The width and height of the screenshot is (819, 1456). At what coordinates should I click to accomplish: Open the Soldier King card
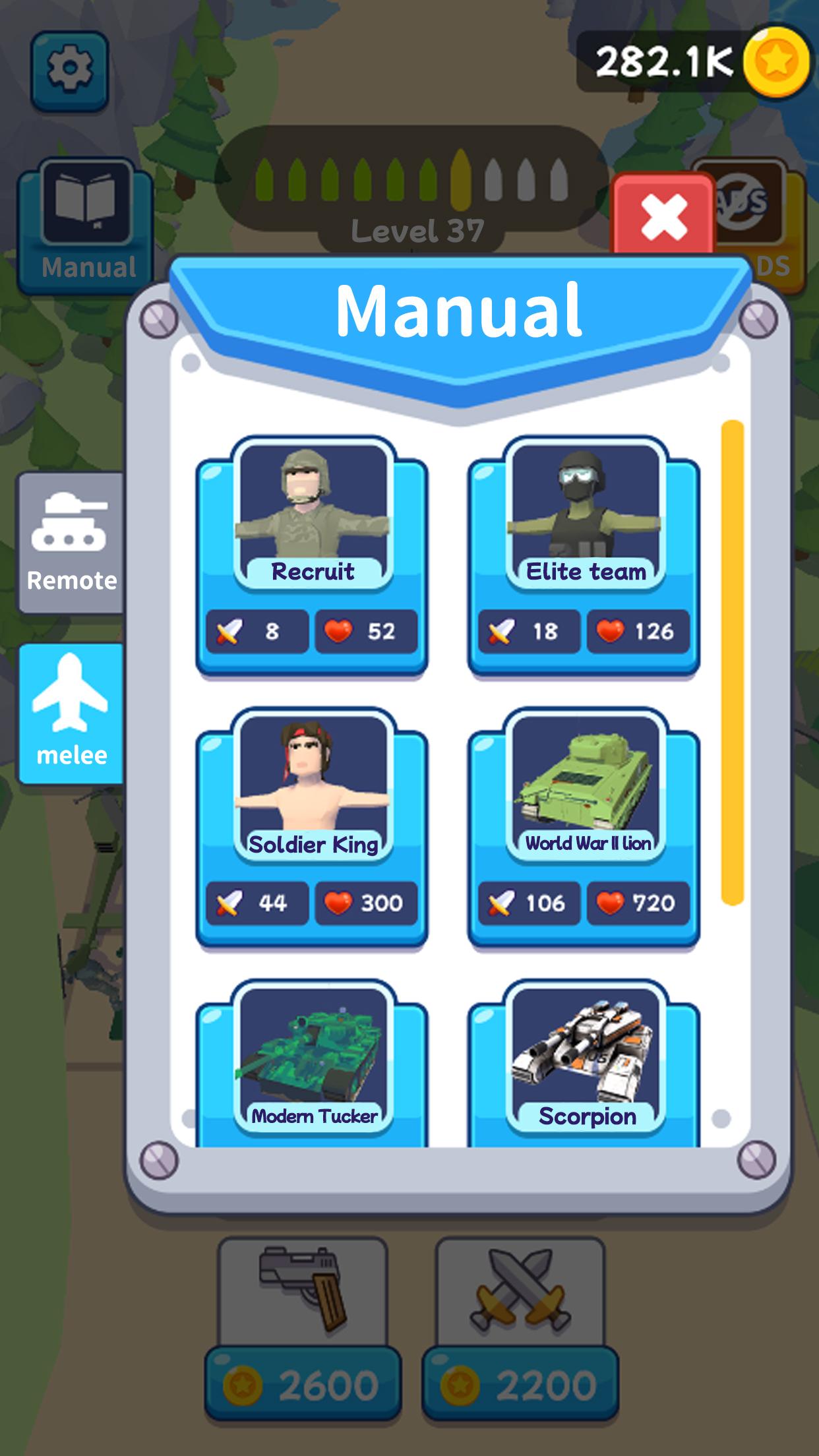(x=312, y=826)
